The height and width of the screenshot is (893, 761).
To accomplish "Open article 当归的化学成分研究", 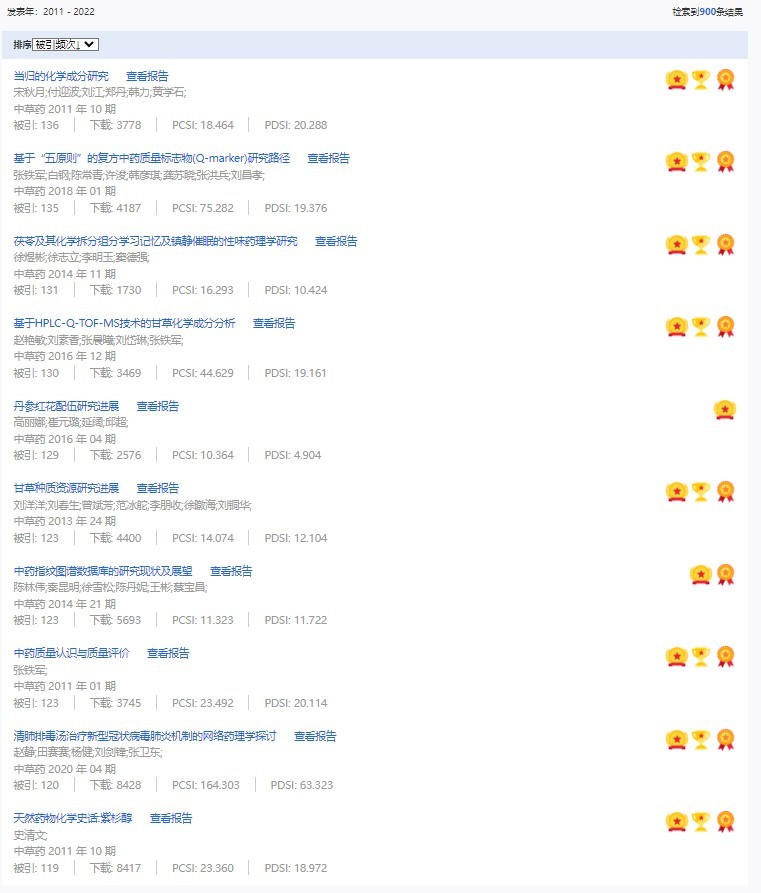I will 61,76.
